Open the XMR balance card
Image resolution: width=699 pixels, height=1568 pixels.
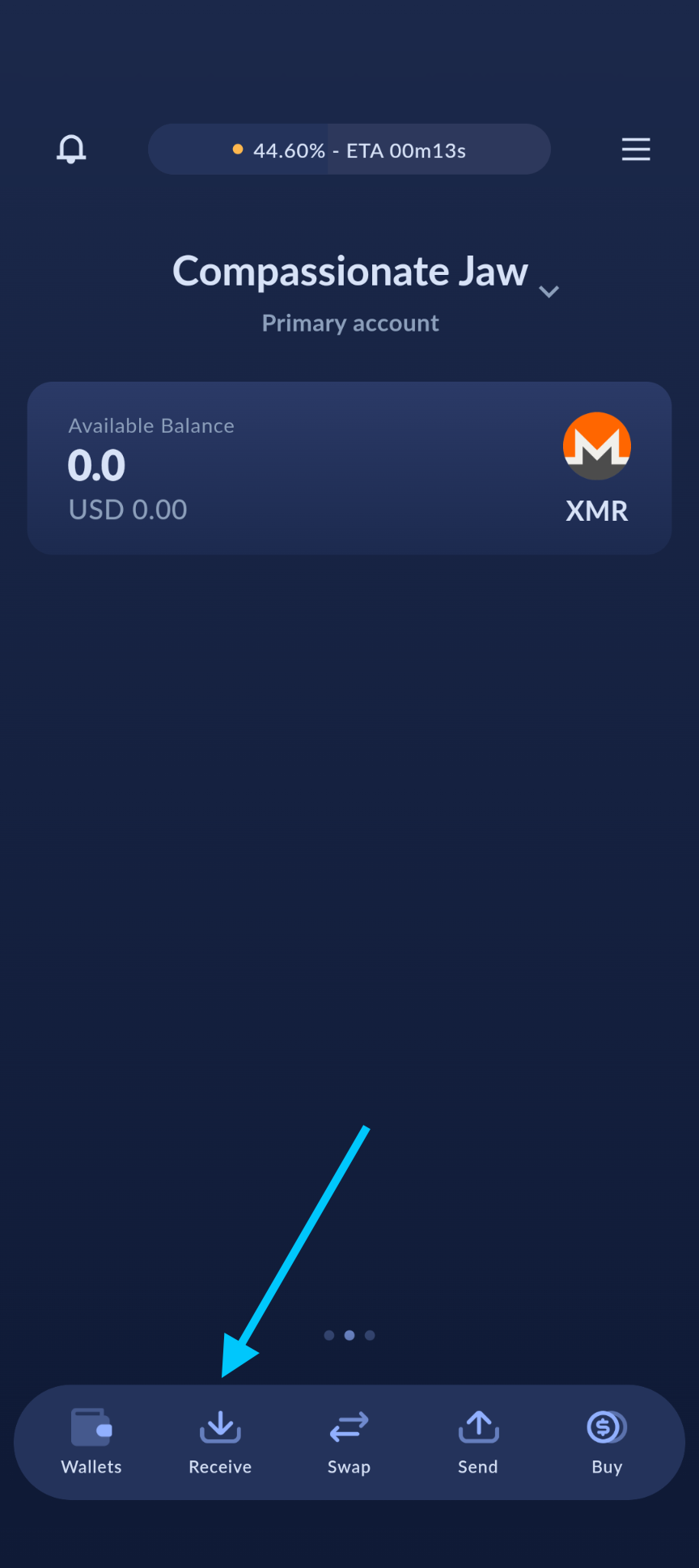coord(349,467)
